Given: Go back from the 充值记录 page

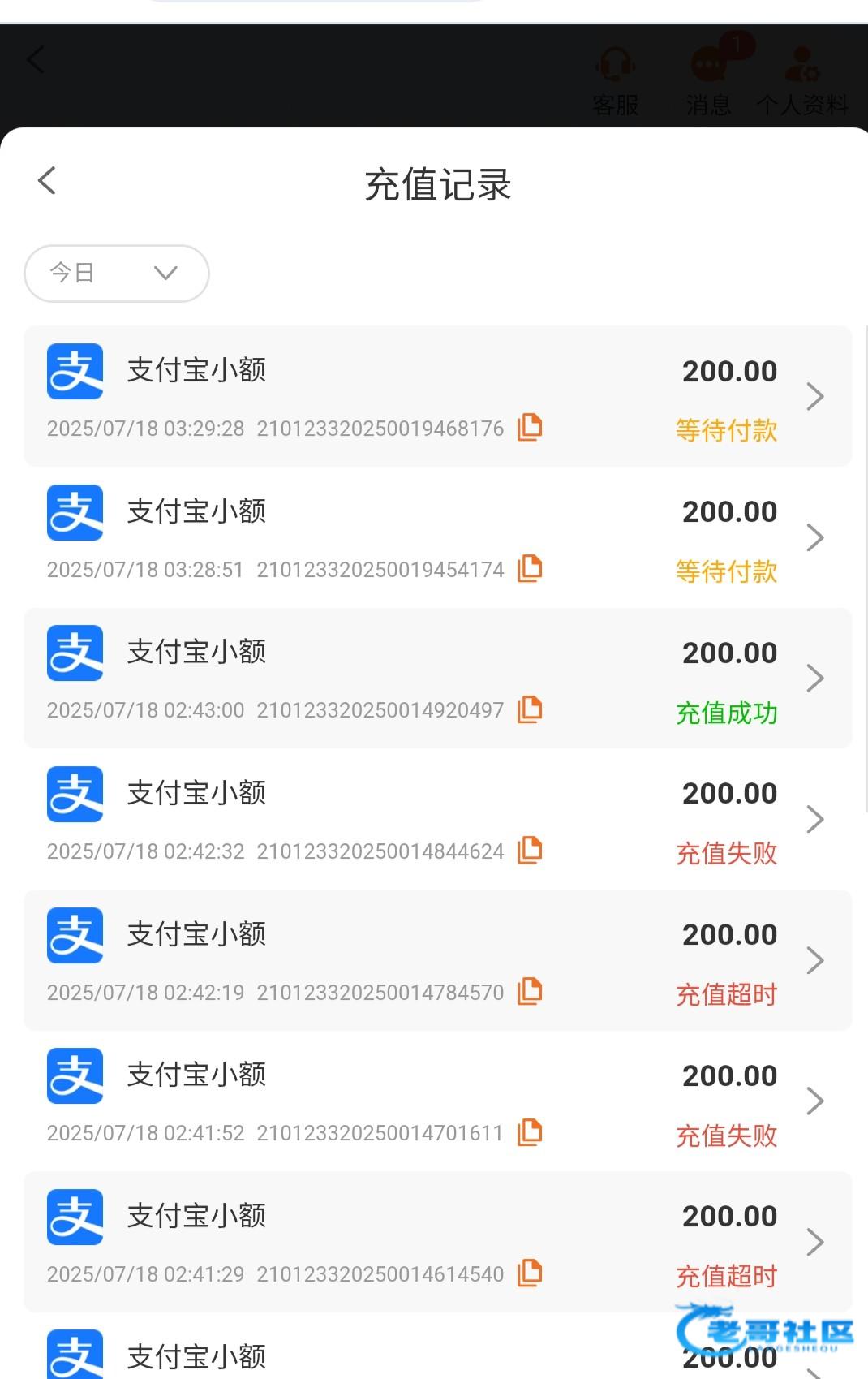Looking at the screenshot, I should (x=47, y=180).
